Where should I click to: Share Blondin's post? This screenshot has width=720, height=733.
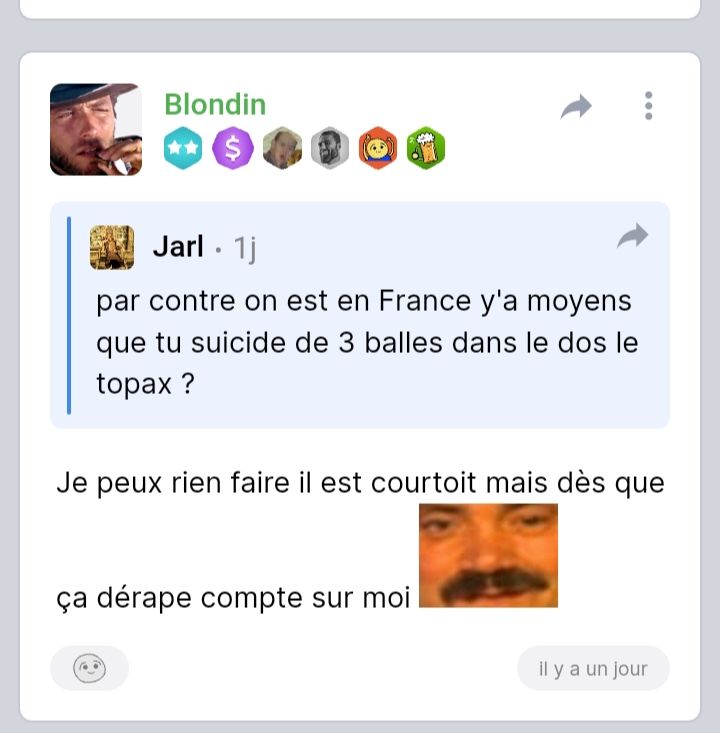coord(576,106)
